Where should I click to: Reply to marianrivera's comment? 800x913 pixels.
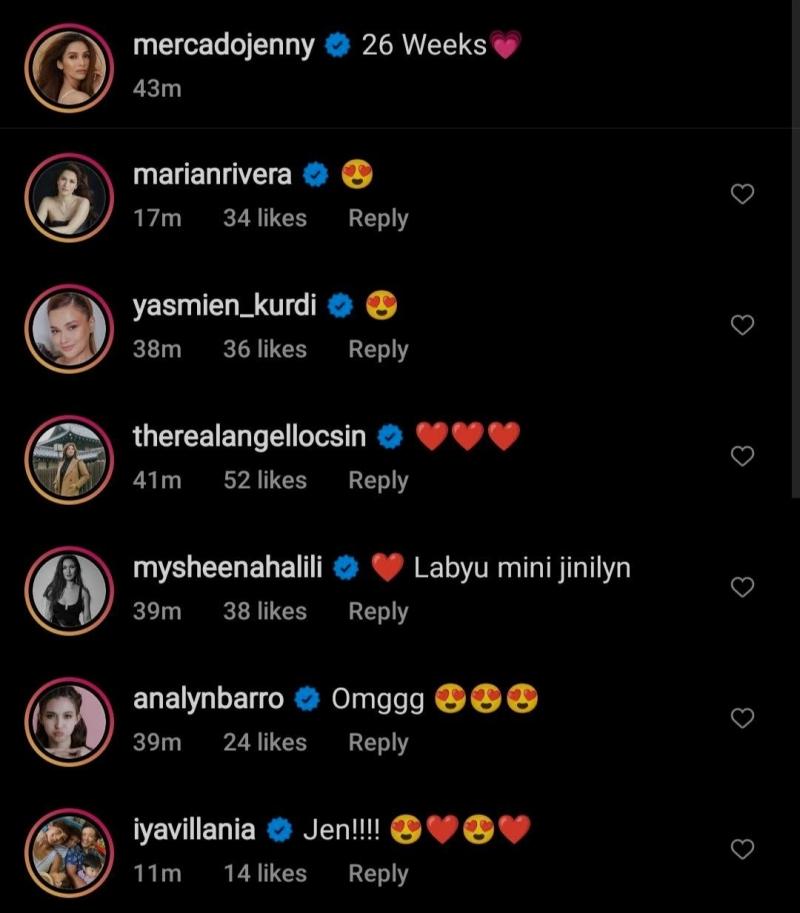click(378, 218)
